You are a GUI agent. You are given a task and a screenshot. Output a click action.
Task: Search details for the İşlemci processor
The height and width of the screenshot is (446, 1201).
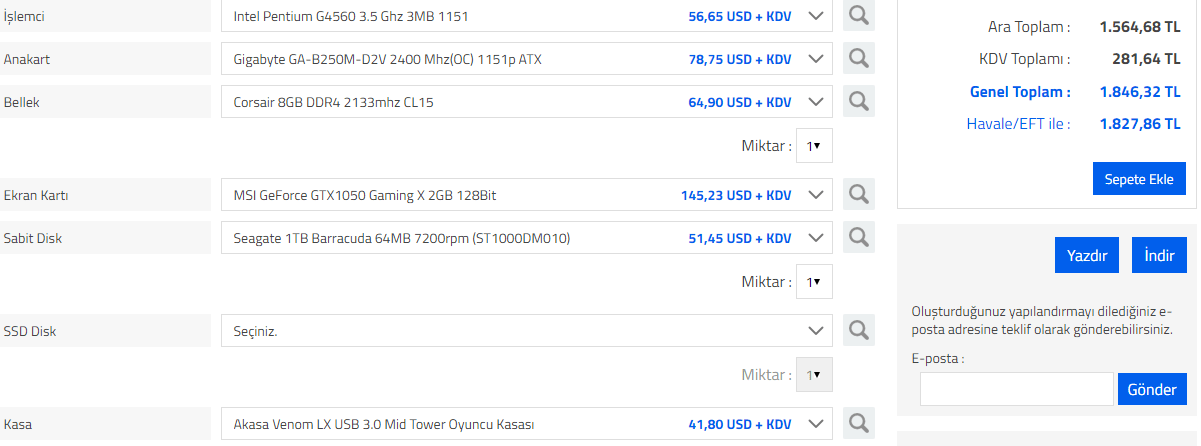858,16
